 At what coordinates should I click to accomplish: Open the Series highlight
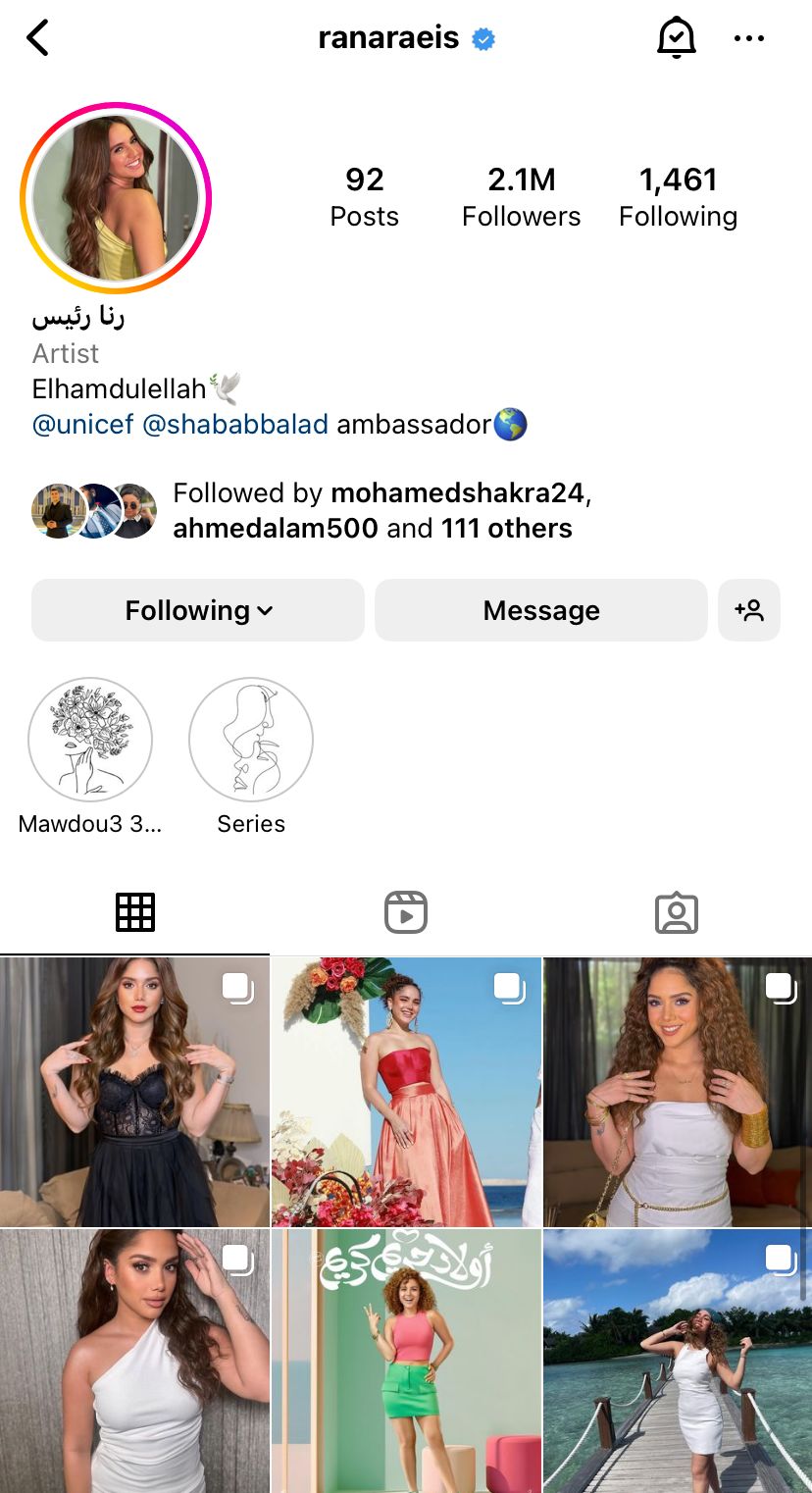click(251, 741)
